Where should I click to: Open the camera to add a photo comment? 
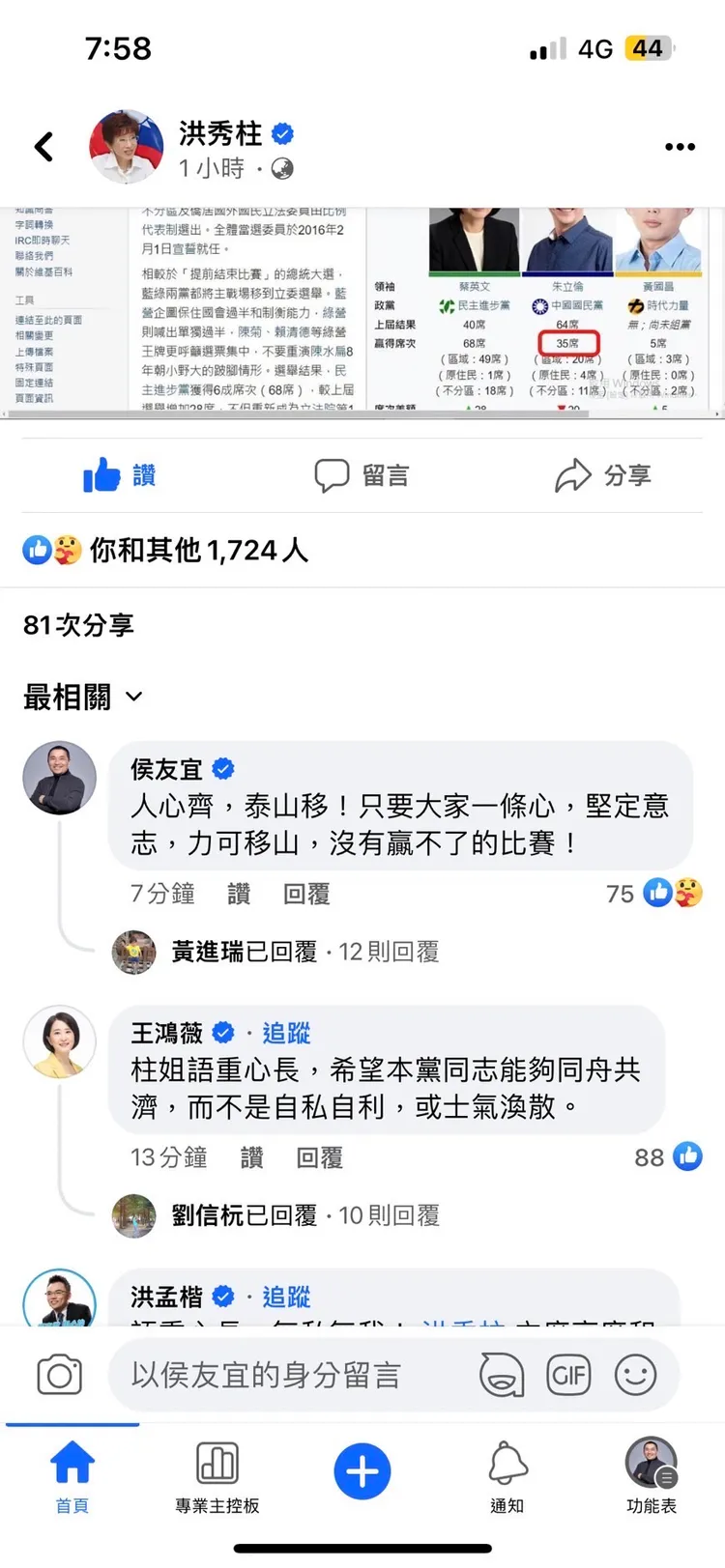58,1375
